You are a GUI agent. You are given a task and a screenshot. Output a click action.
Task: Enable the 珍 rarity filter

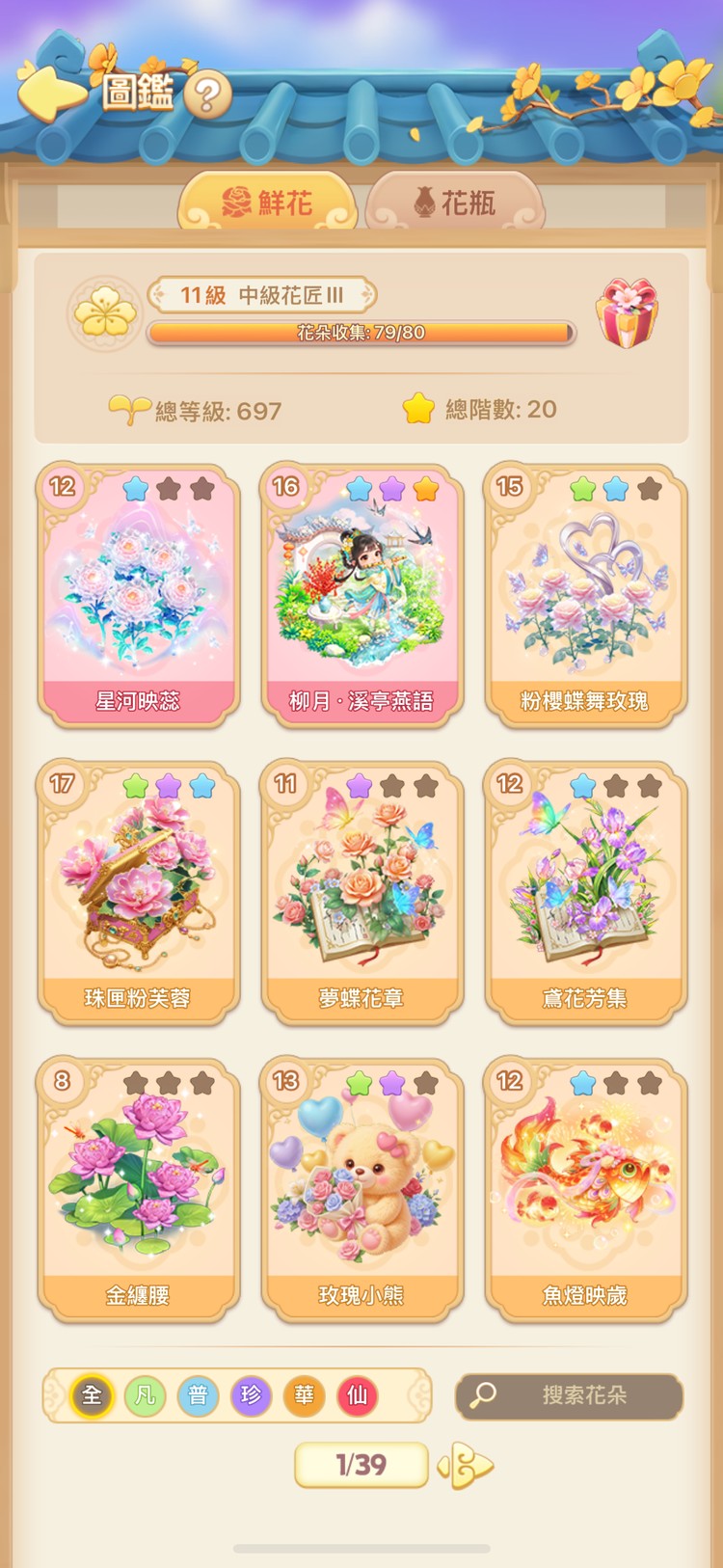pos(251,1395)
